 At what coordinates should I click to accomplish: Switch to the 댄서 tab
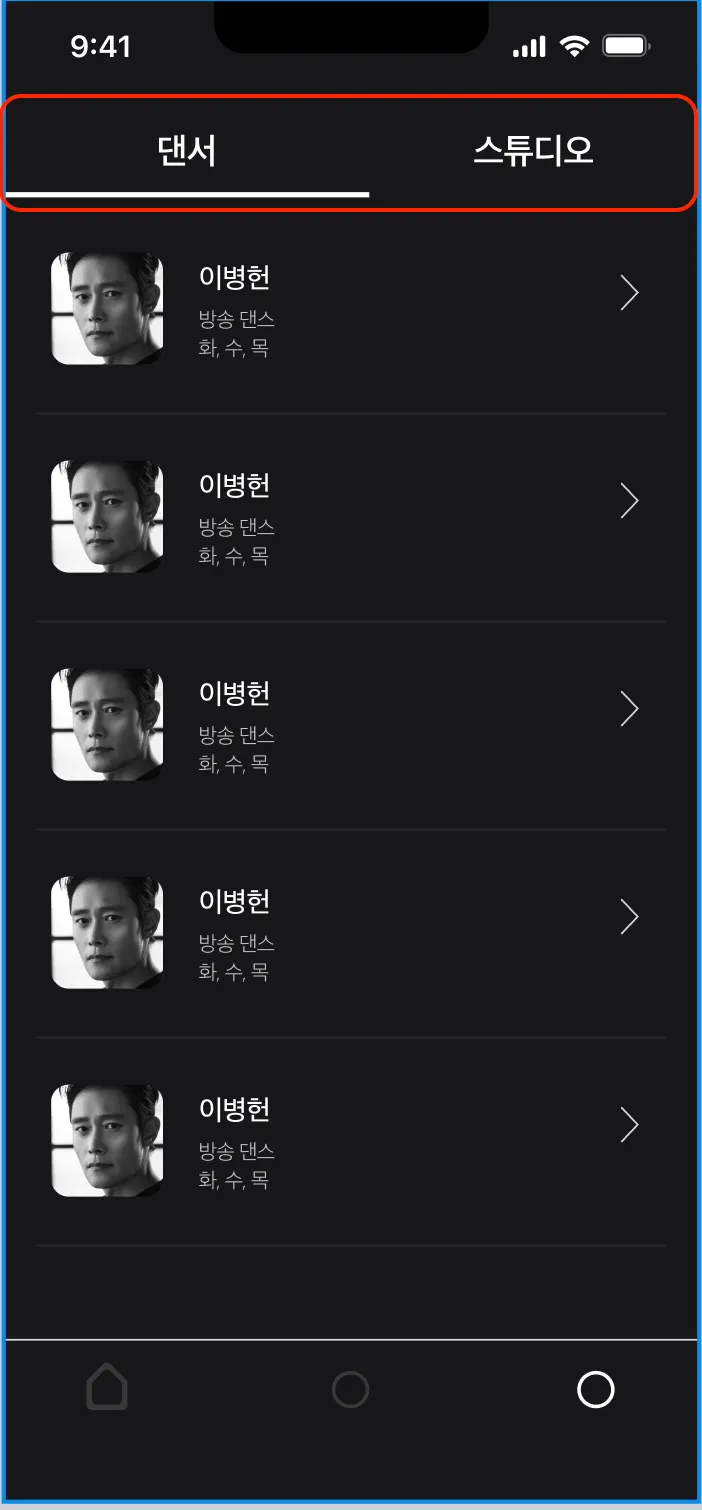[x=187, y=151]
